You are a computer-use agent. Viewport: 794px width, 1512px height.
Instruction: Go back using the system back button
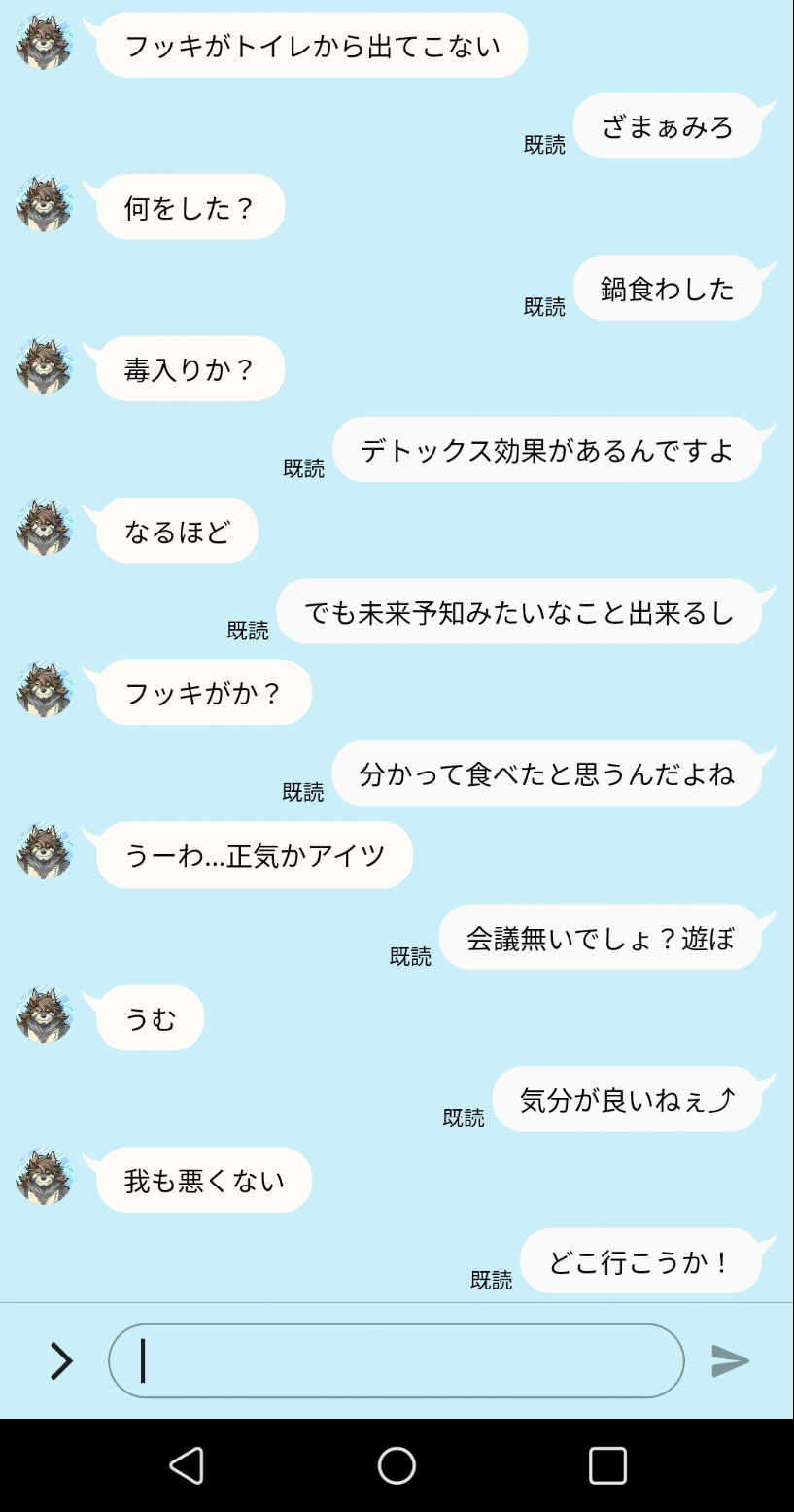186,1464
